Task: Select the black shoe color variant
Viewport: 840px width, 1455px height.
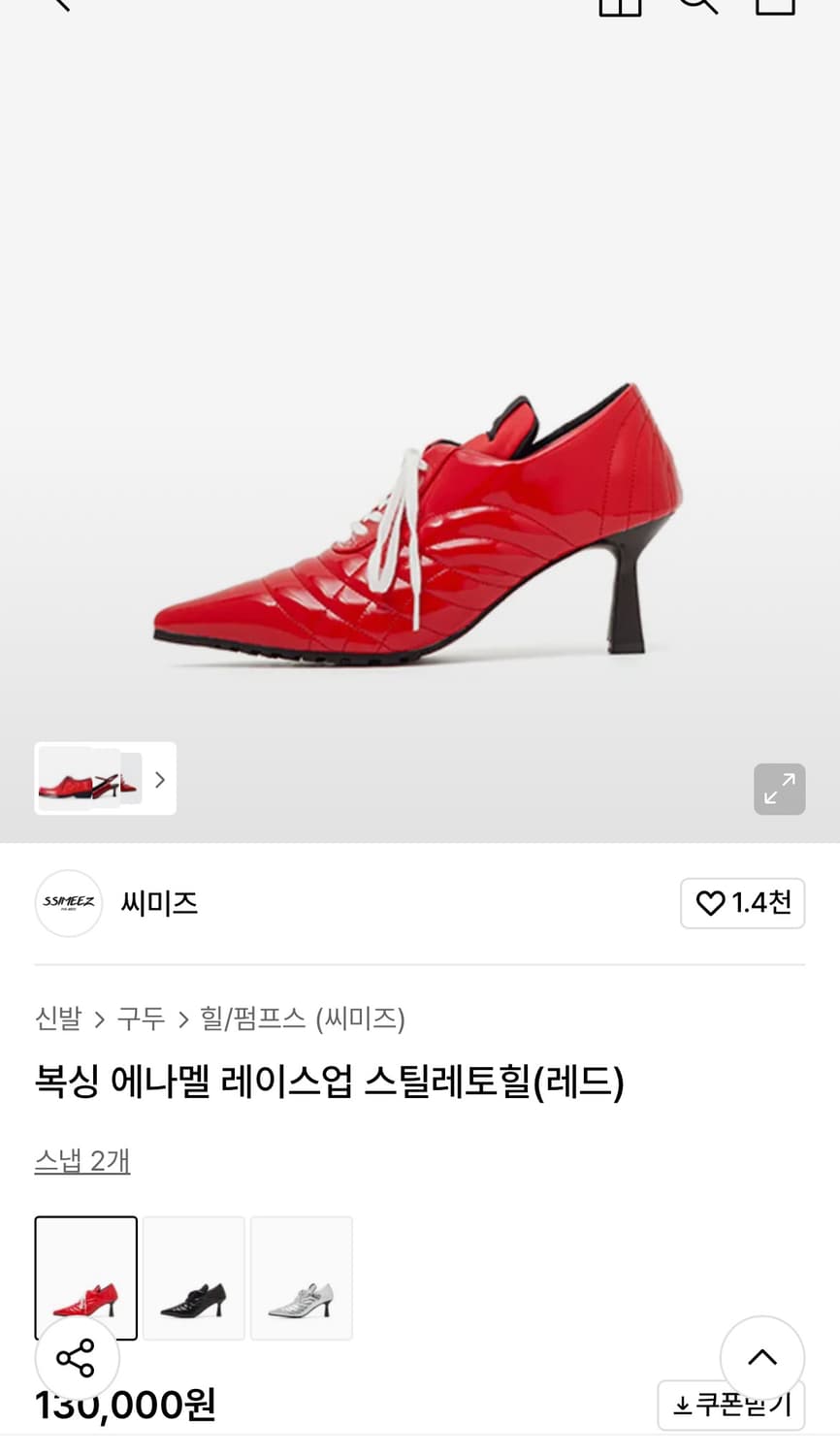Action: [193, 1277]
